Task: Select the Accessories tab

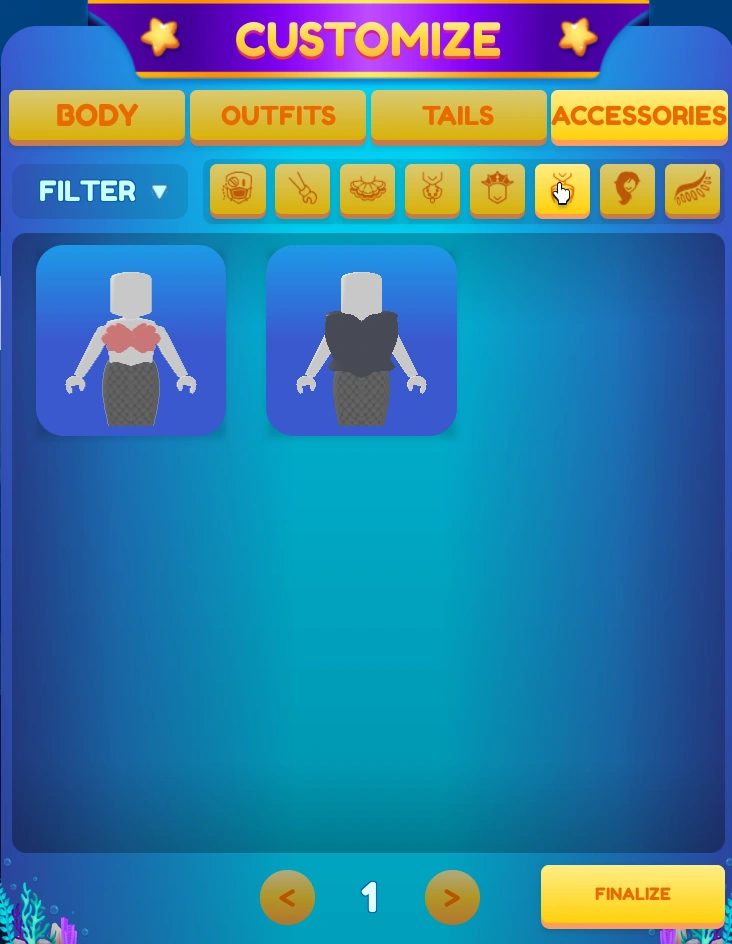Action: (639, 116)
